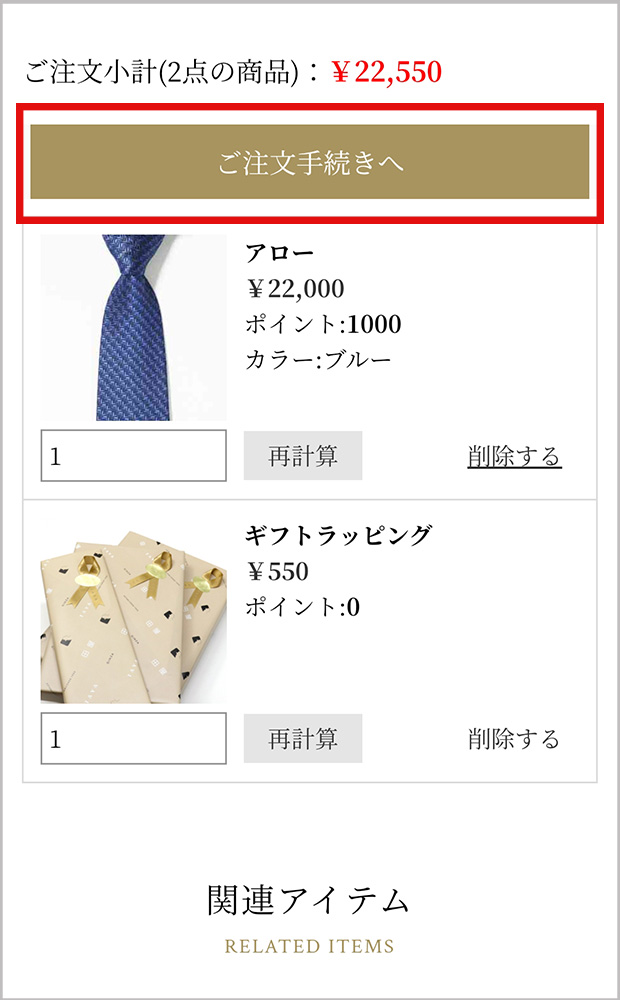The height and width of the screenshot is (1000, 620).
Task: Recalculate the アロー item with 再計算
Action: click(x=302, y=456)
